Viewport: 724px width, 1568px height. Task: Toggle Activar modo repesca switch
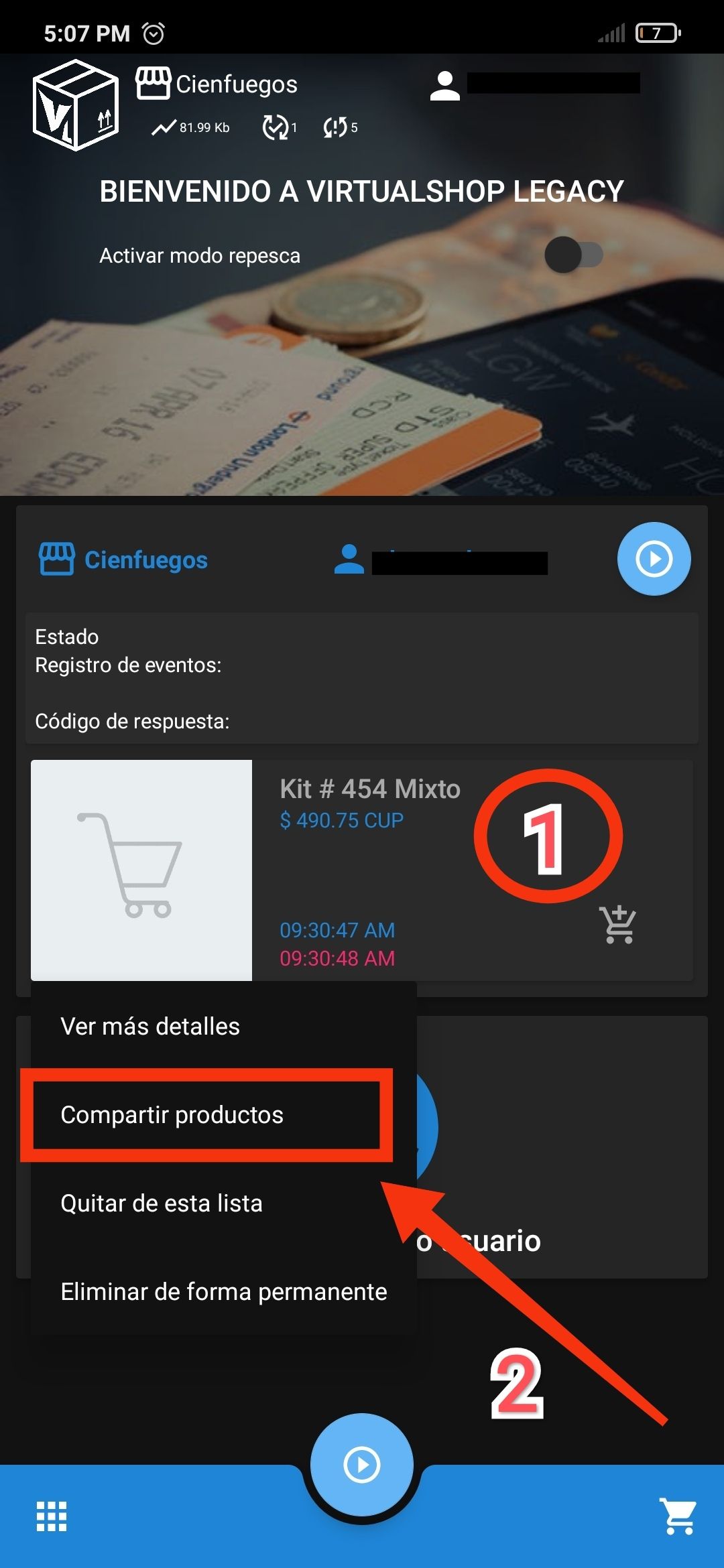(574, 255)
